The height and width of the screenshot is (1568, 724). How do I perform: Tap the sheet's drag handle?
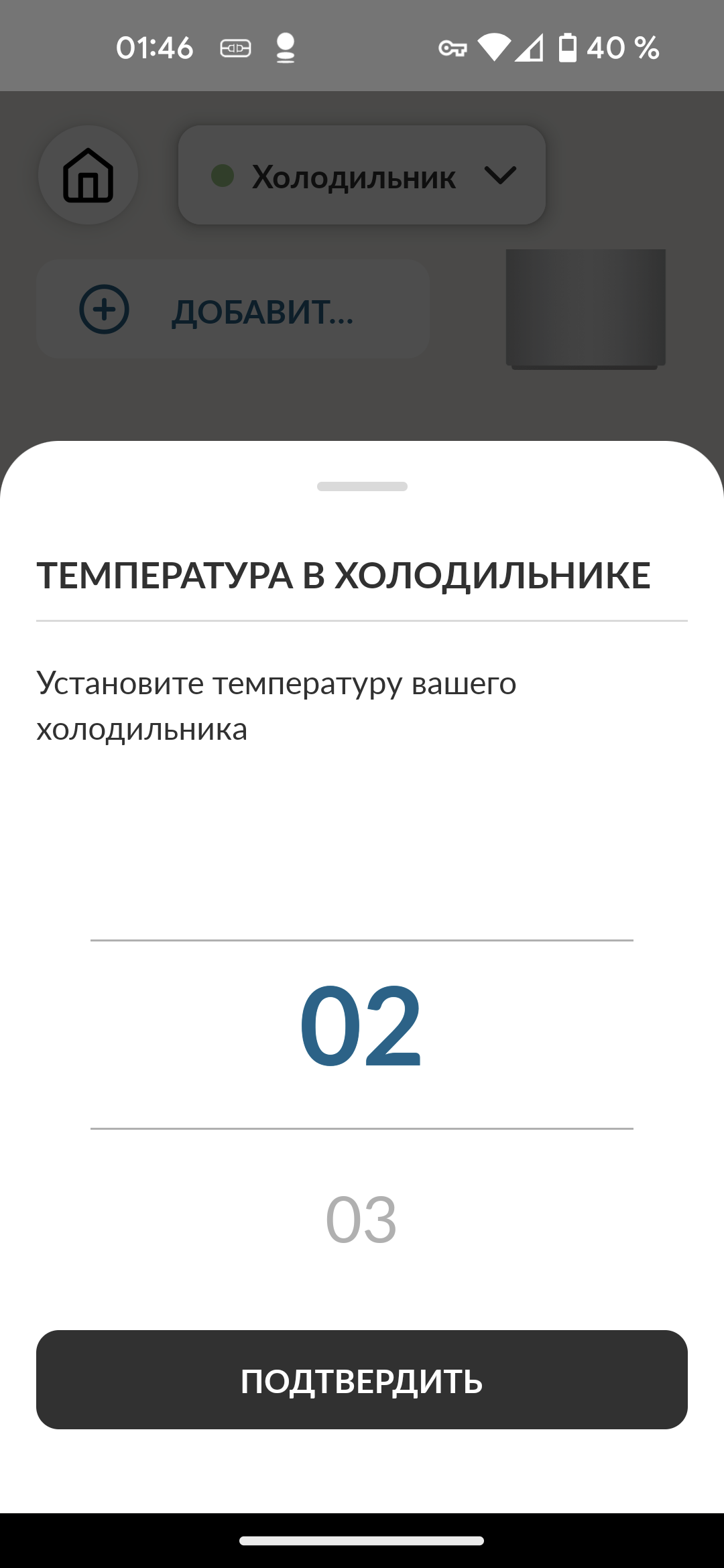click(x=362, y=486)
